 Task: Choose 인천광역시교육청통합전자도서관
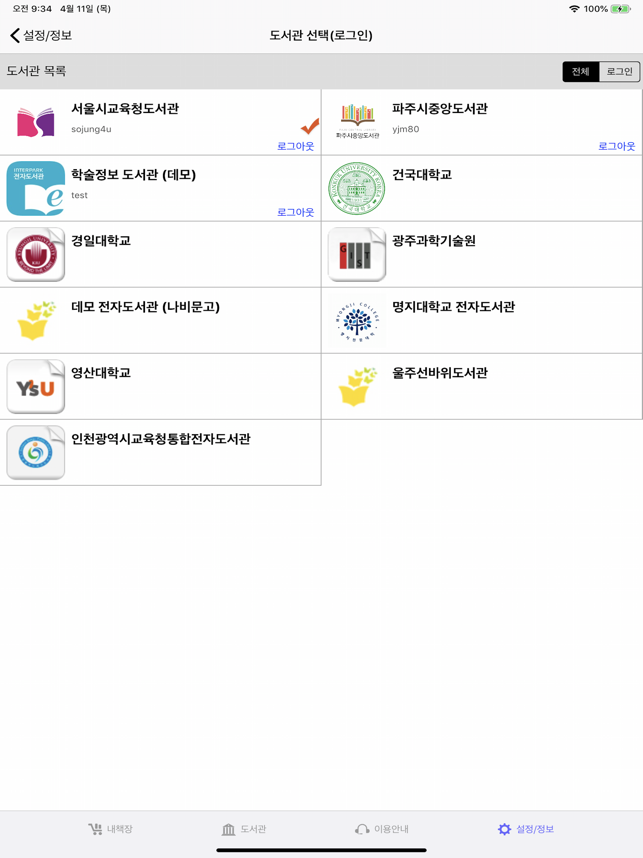coord(160,452)
